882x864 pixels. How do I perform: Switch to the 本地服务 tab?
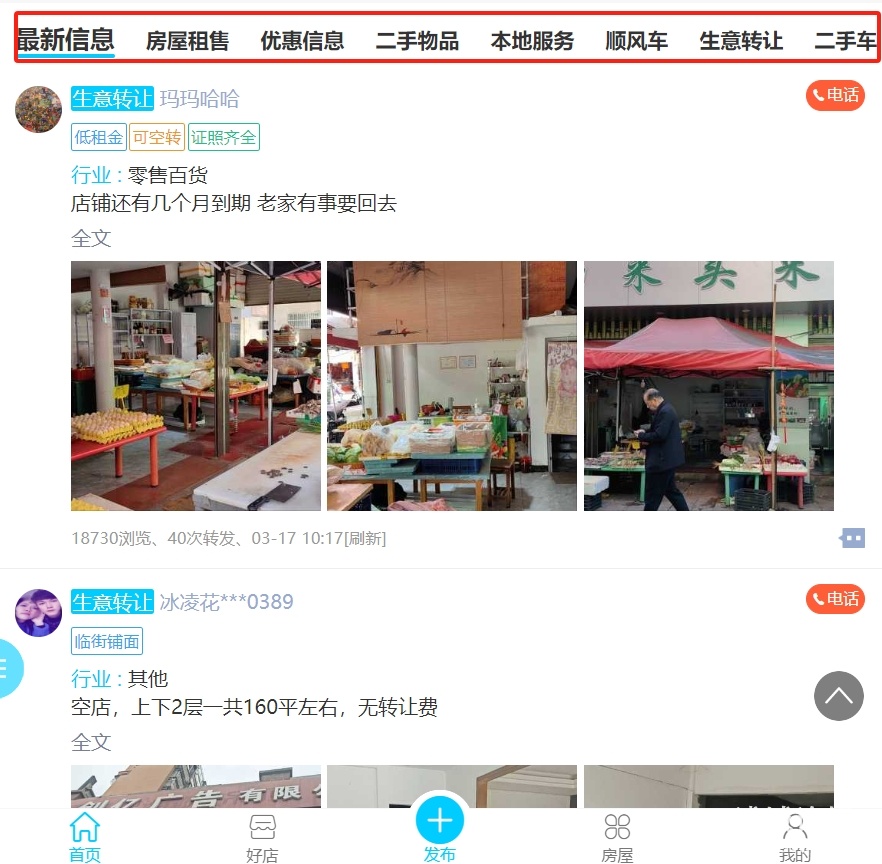point(532,41)
